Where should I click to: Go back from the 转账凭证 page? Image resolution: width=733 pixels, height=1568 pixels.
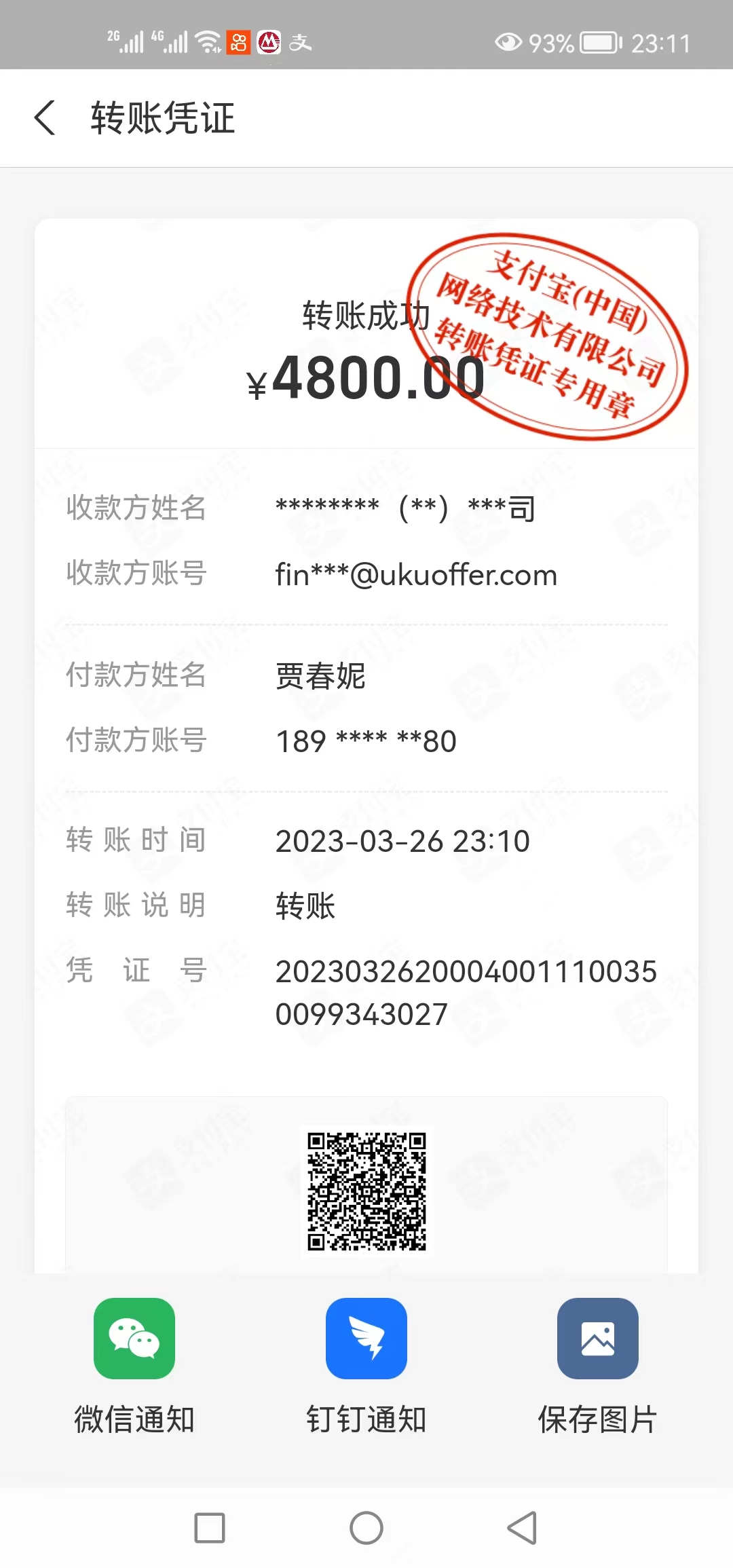45,117
